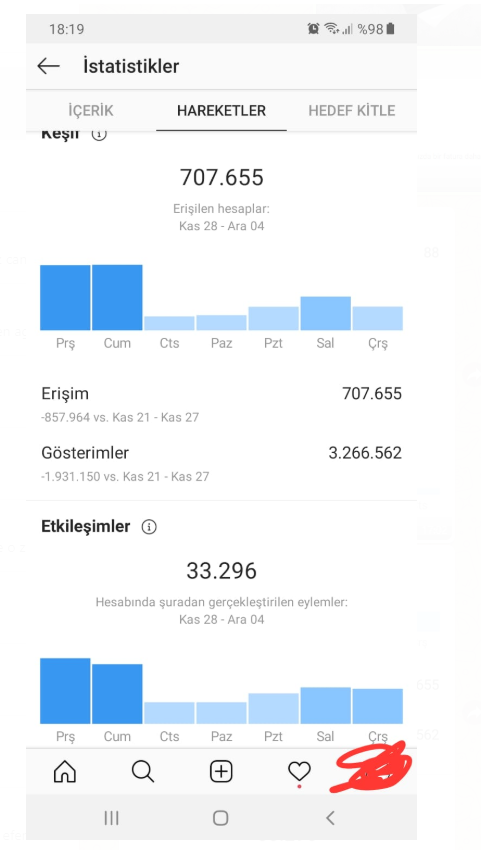Show info about Keşif
The image size is (481, 850).
(99, 134)
